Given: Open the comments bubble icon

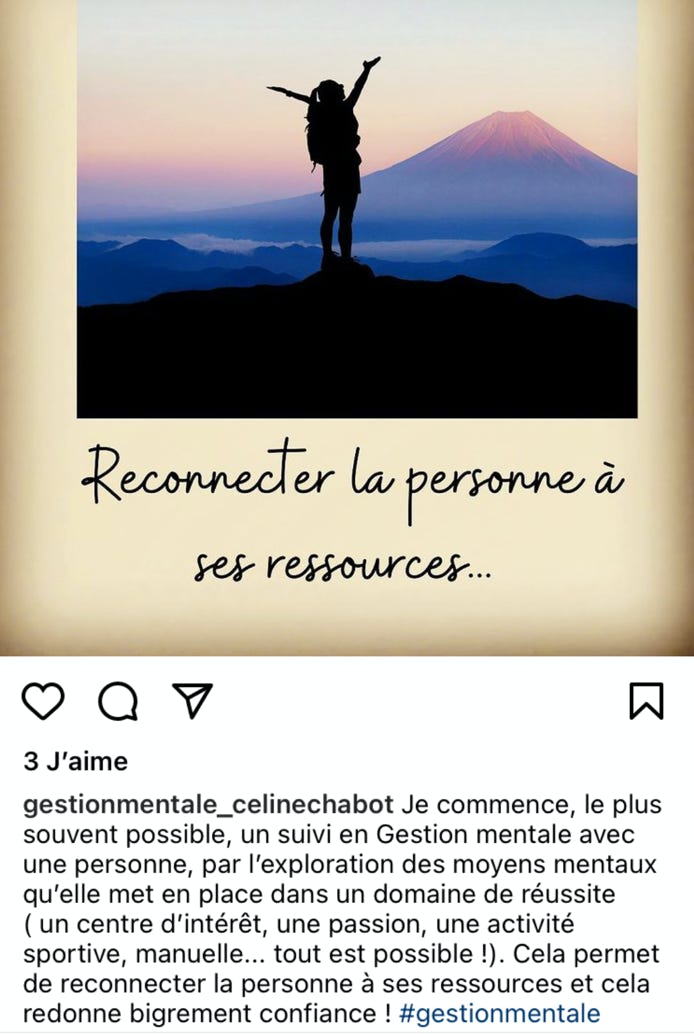Looking at the screenshot, I should tap(118, 701).
